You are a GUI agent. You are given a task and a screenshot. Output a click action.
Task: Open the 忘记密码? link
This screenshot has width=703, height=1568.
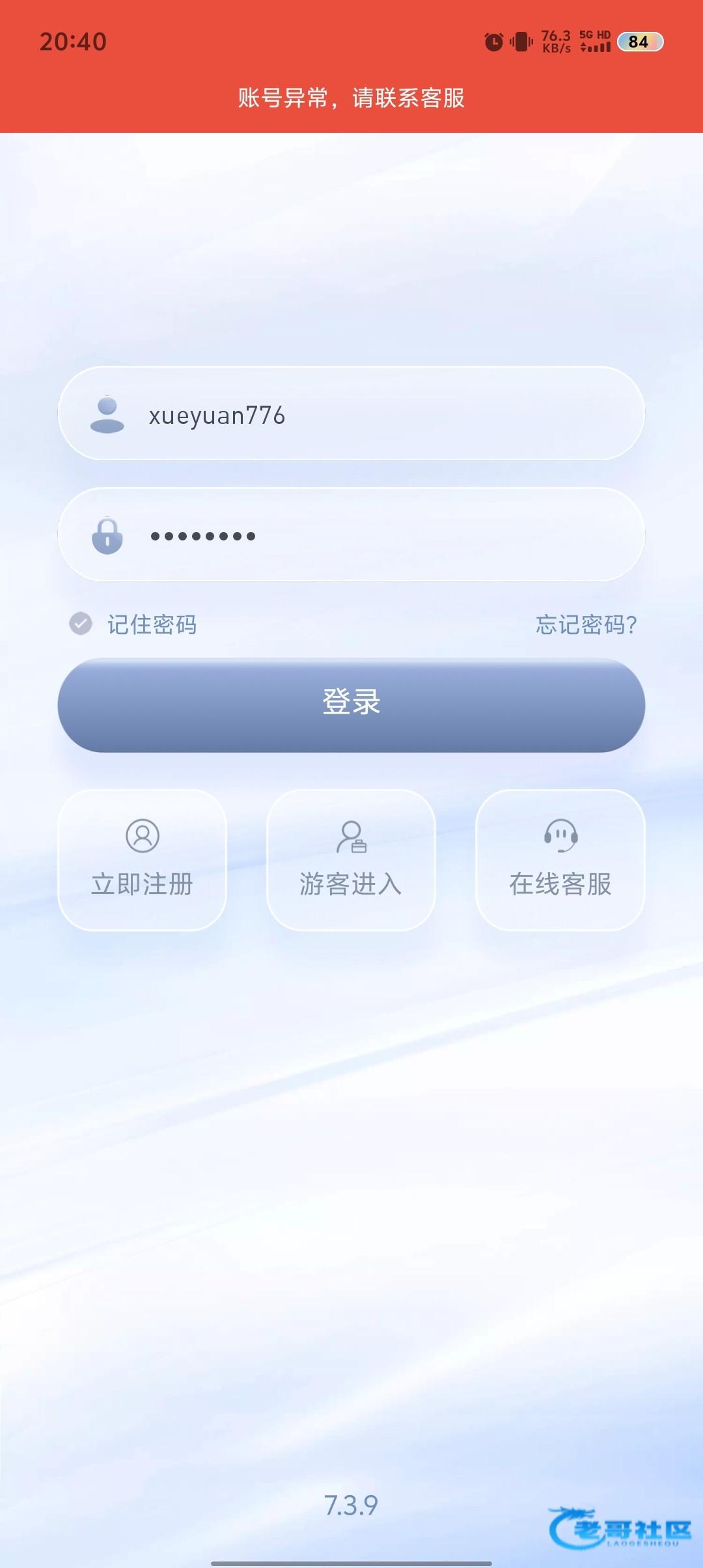[x=586, y=624]
